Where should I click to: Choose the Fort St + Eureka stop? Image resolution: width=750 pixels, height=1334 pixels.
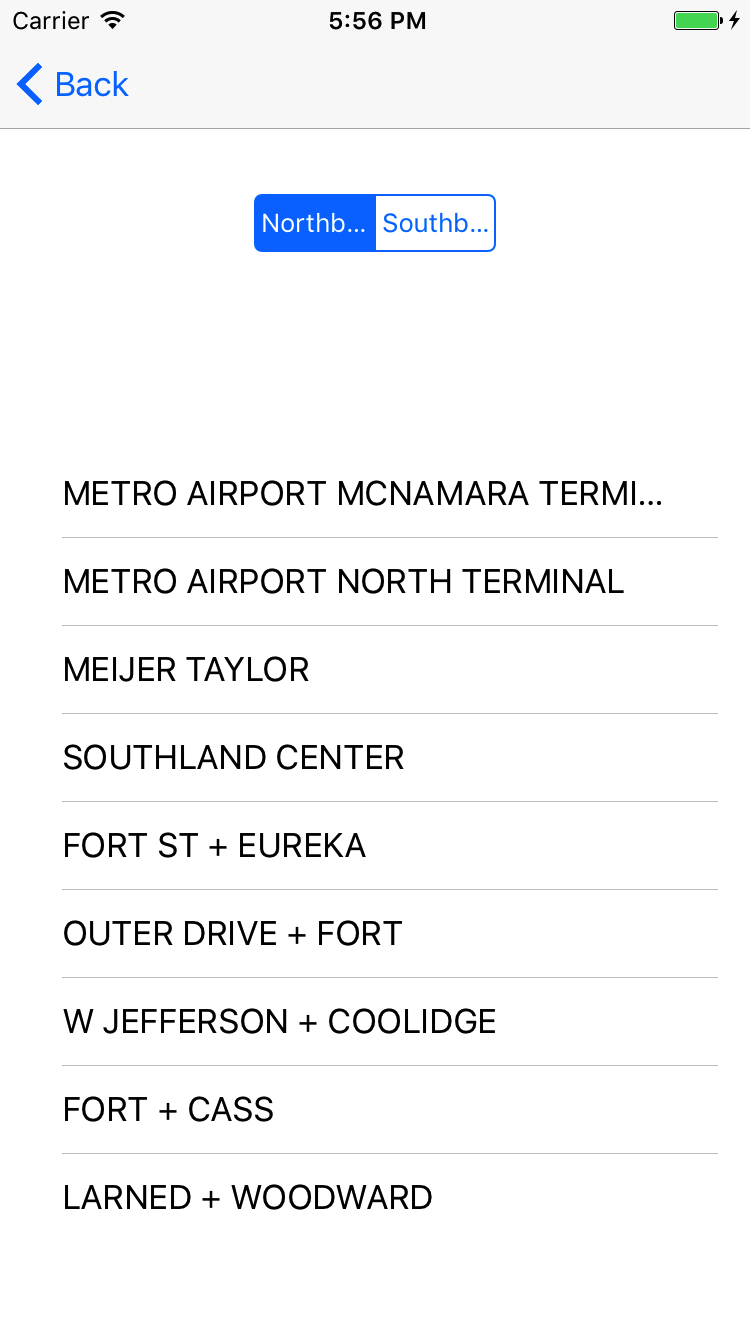pos(375,846)
